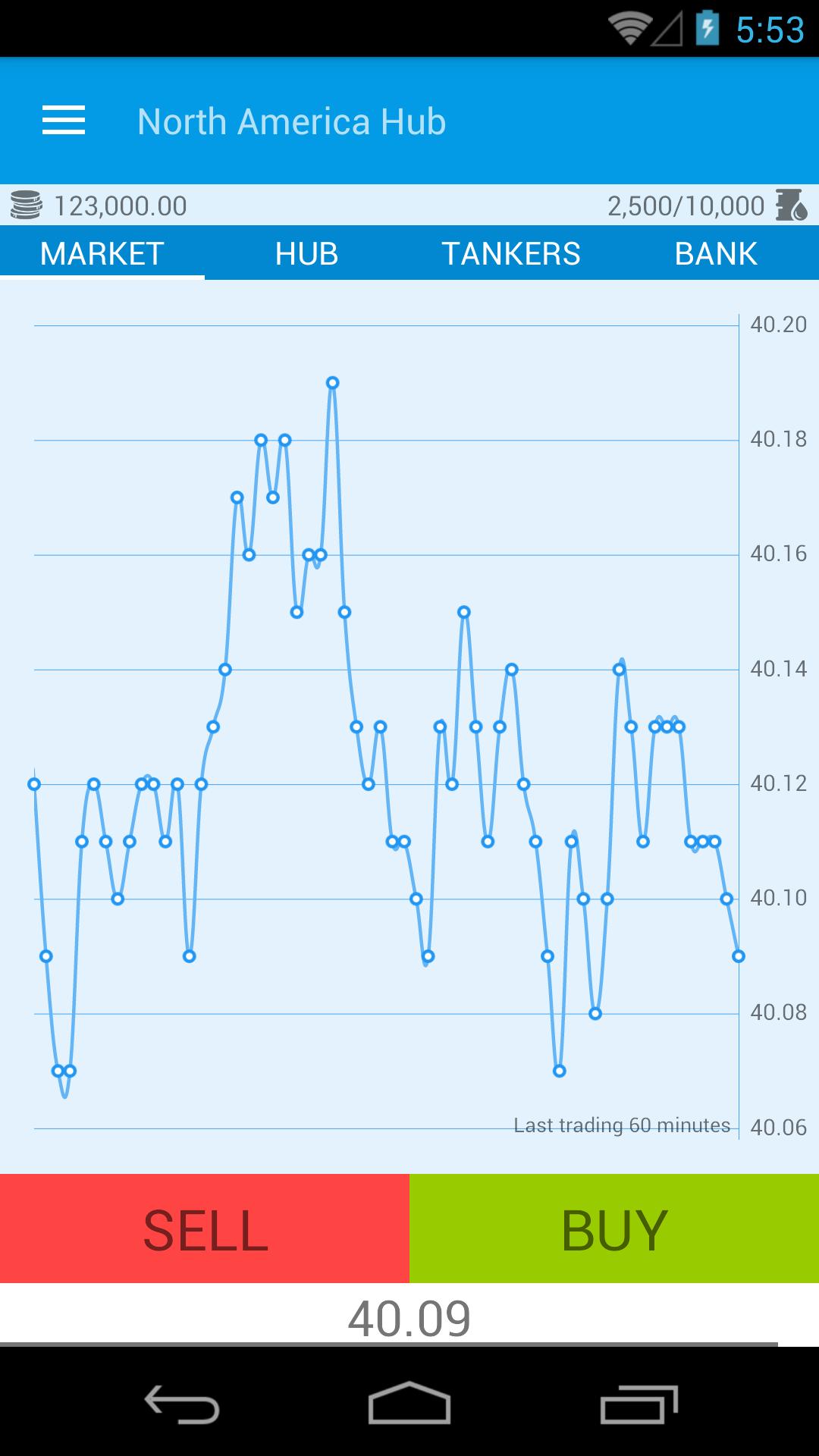Open the Tankers tab
This screenshot has height=1456, width=819.
511,253
